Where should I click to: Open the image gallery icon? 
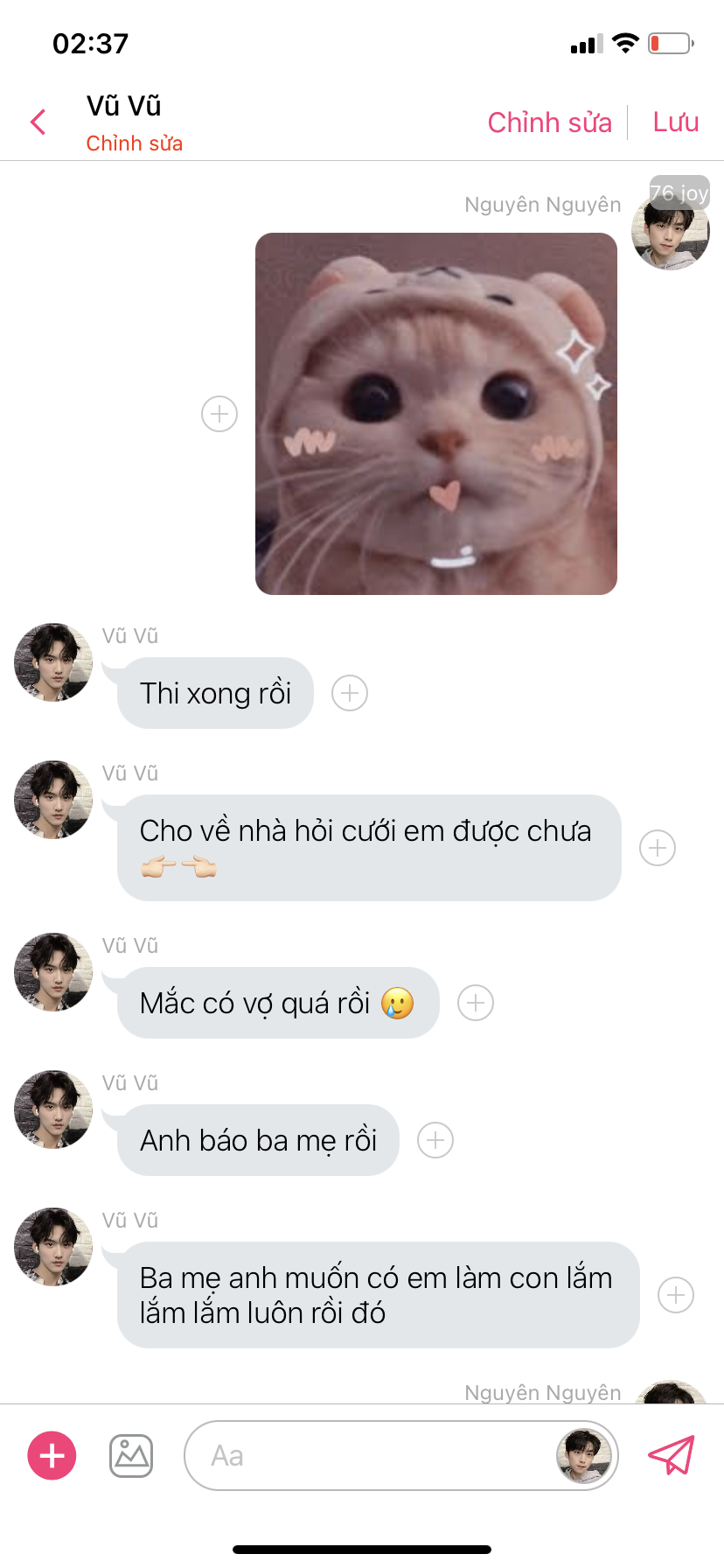click(x=131, y=1456)
